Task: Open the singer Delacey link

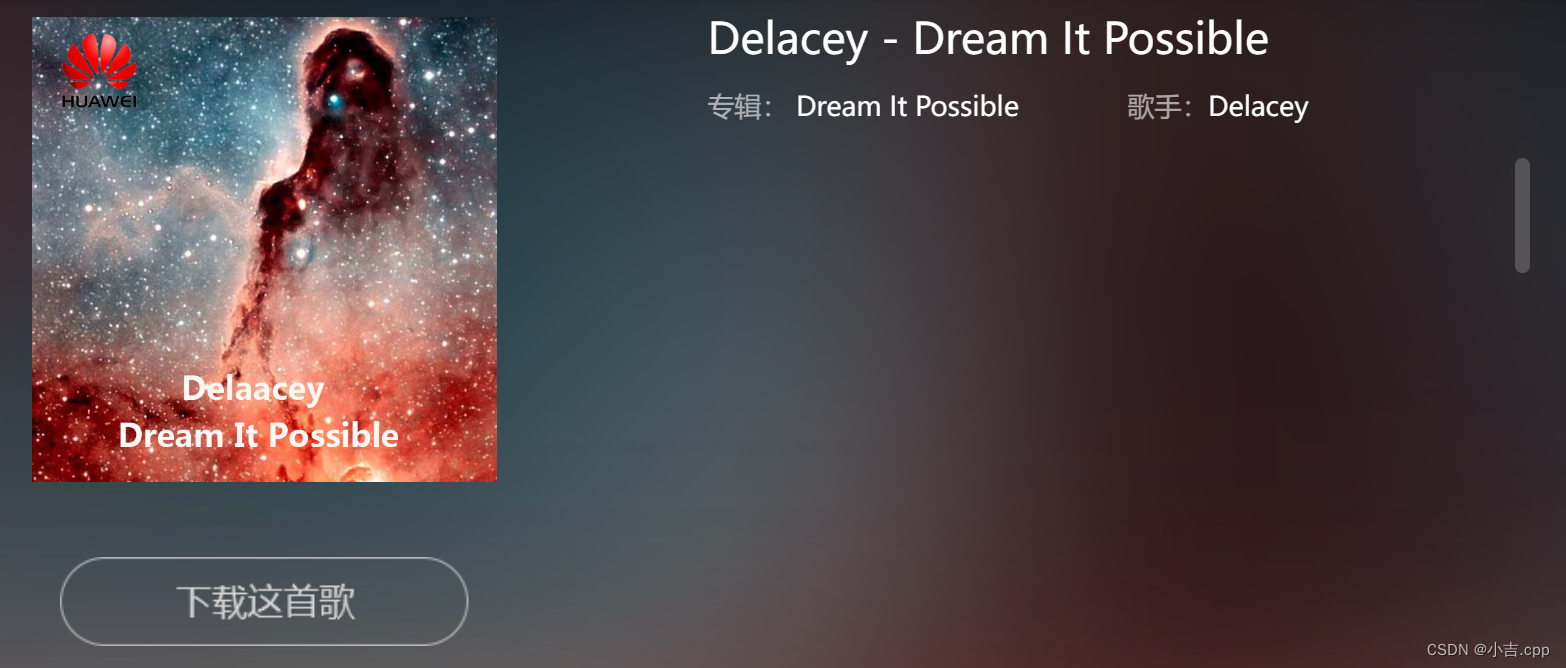Action: (x=1258, y=106)
